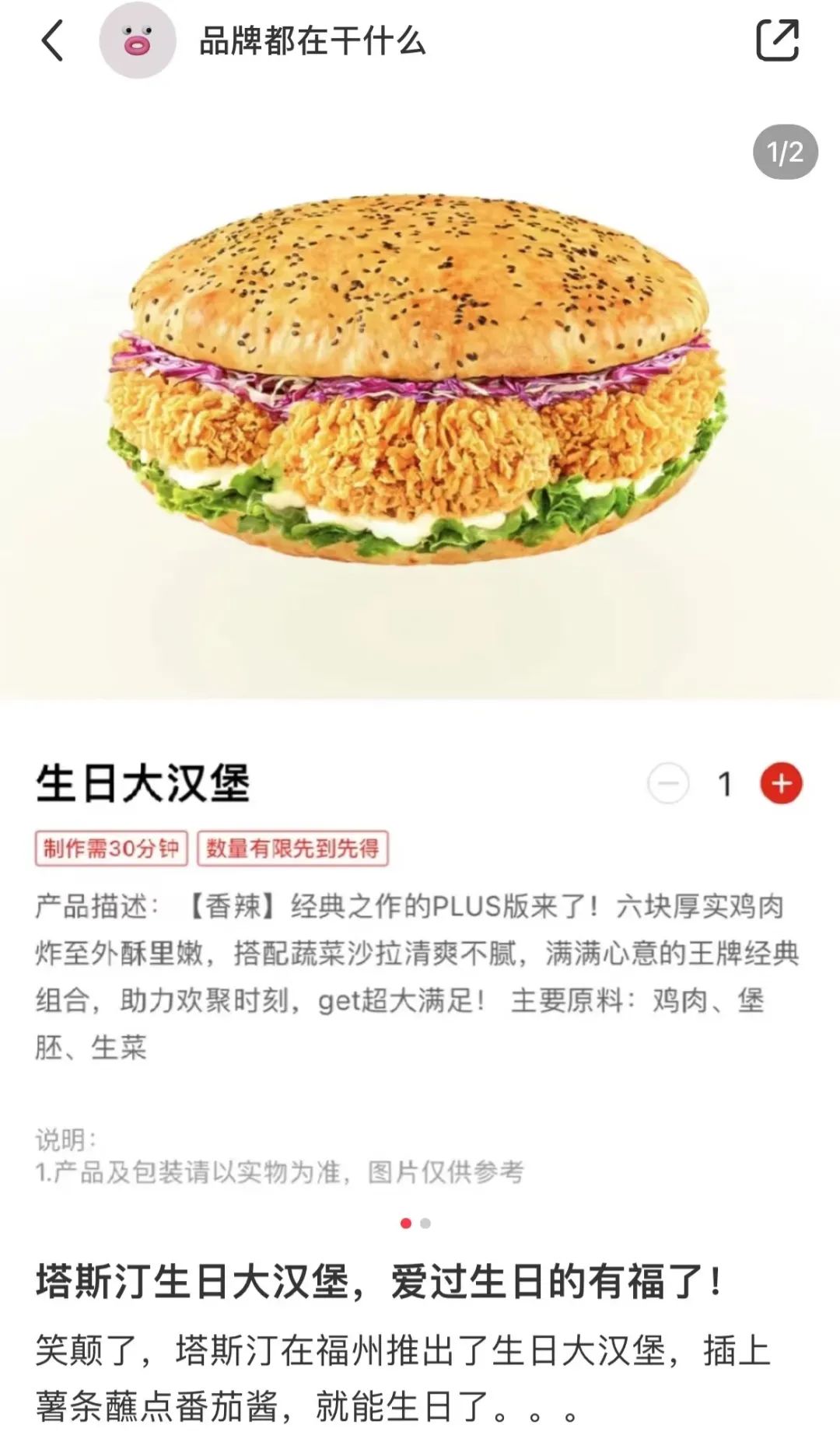Tap the 制作需30分钟 tag
This screenshot has height=1449, width=840.
pyautogui.click(x=112, y=850)
